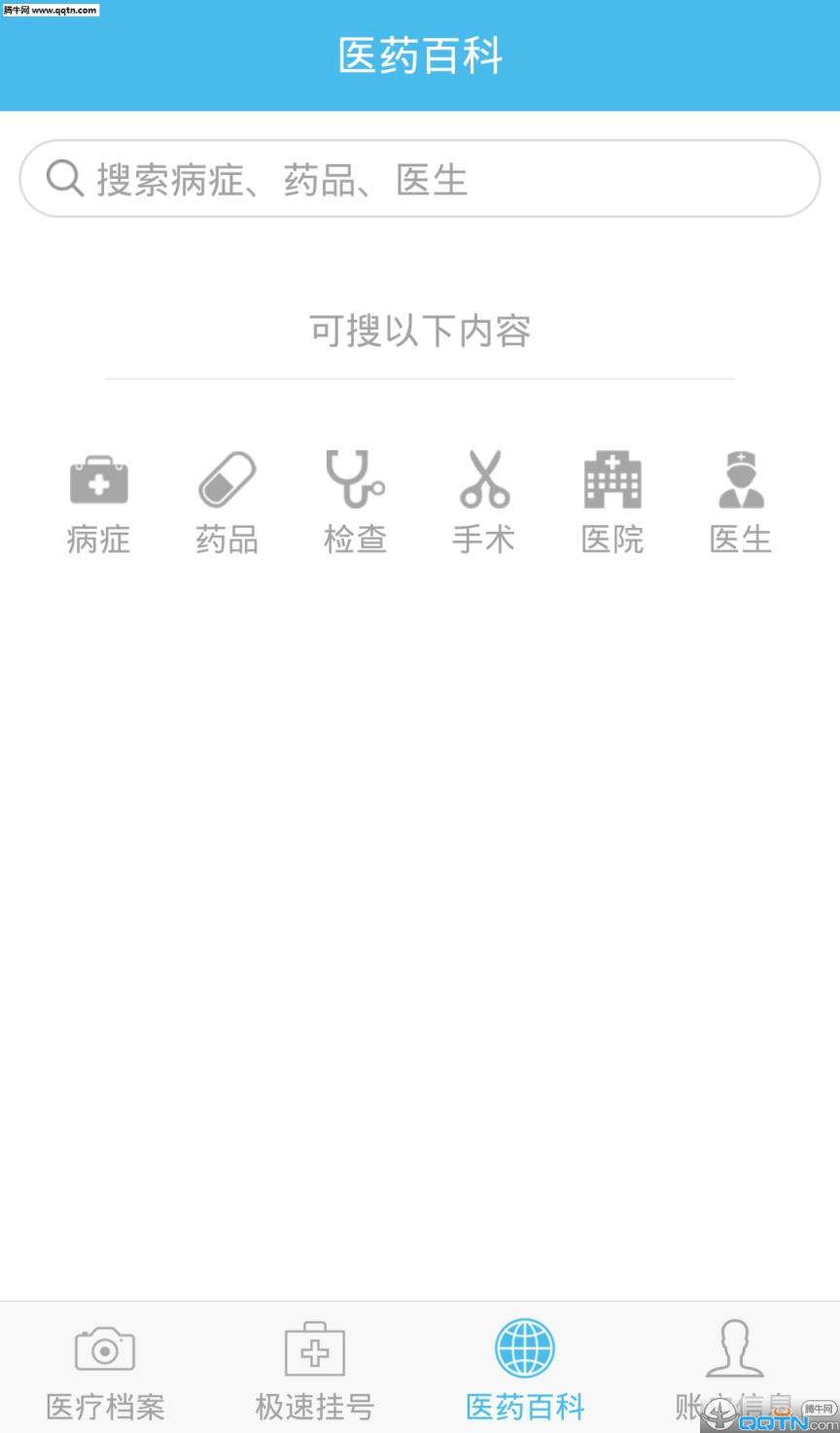Click the magnifying glass search icon
Image resolution: width=840 pixels, height=1433 pixels.
64,178
